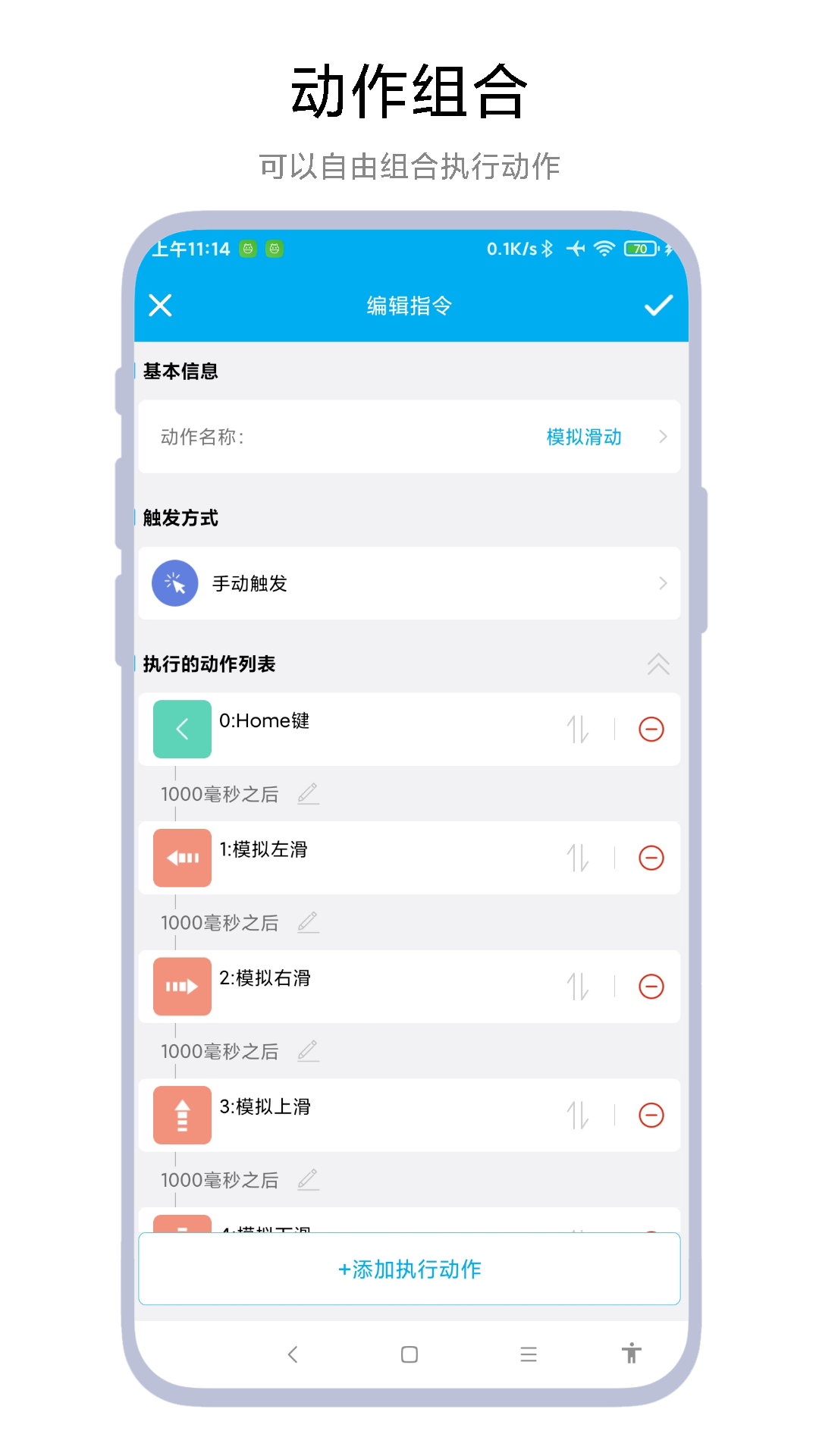Confirm edits with the checkmark
This screenshot has height=1456, width=819.
point(658,306)
